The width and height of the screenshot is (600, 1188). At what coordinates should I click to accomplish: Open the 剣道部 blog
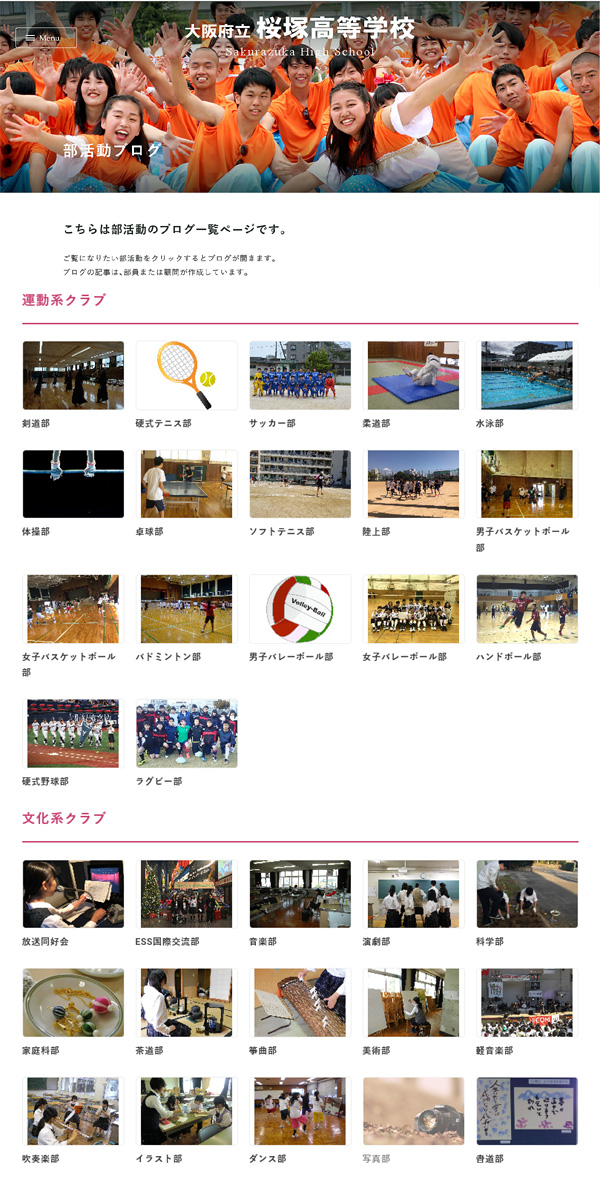pyautogui.click(x=73, y=376)
